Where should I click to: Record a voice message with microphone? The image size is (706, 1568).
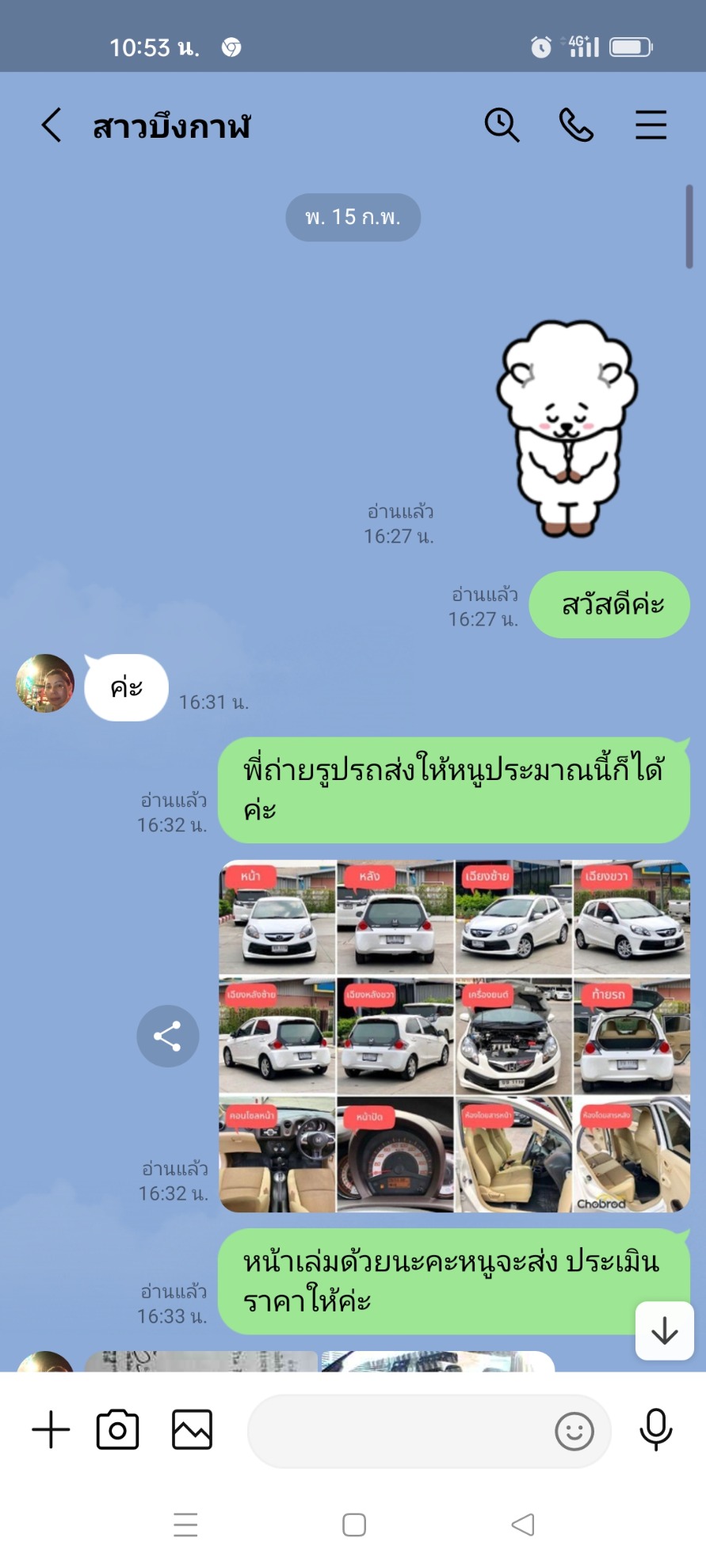655,1429
